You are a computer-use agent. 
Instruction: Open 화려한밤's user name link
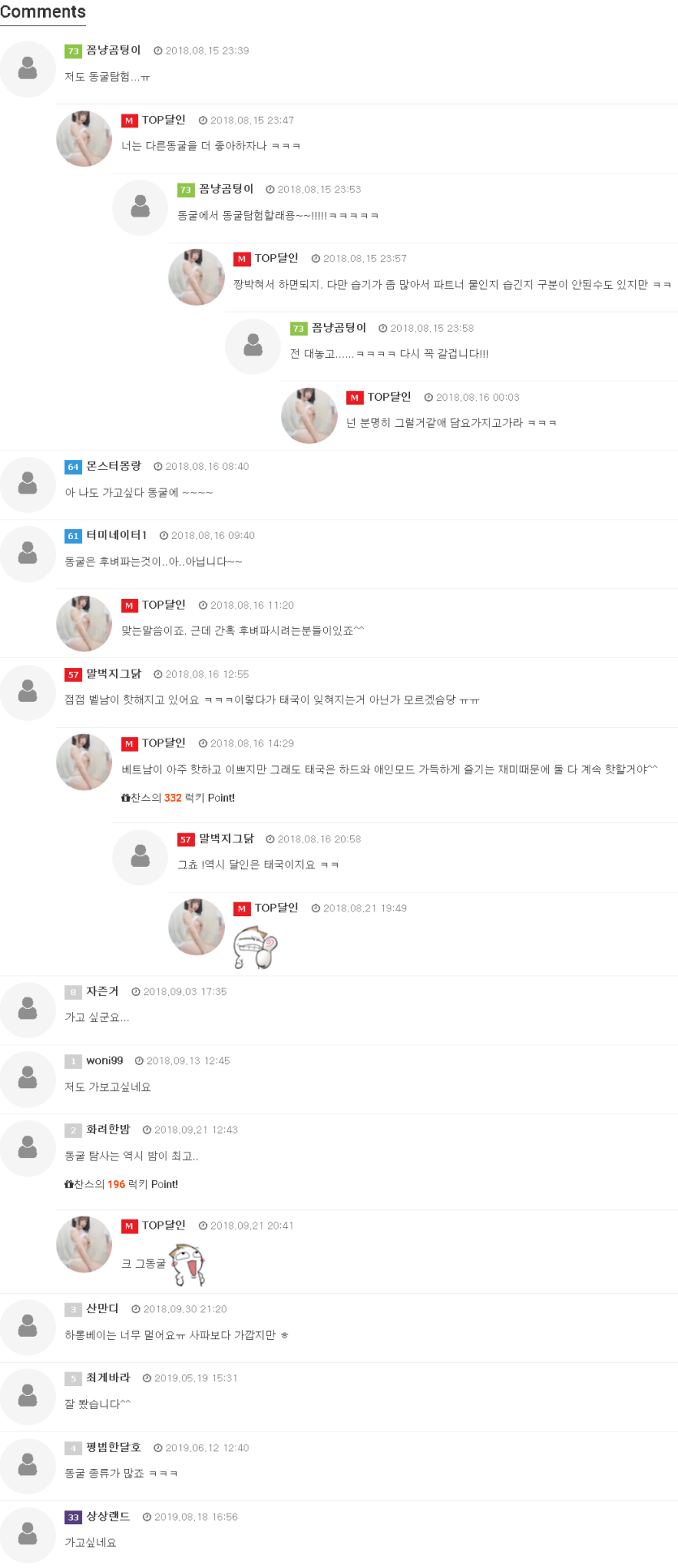(108, 1129)
